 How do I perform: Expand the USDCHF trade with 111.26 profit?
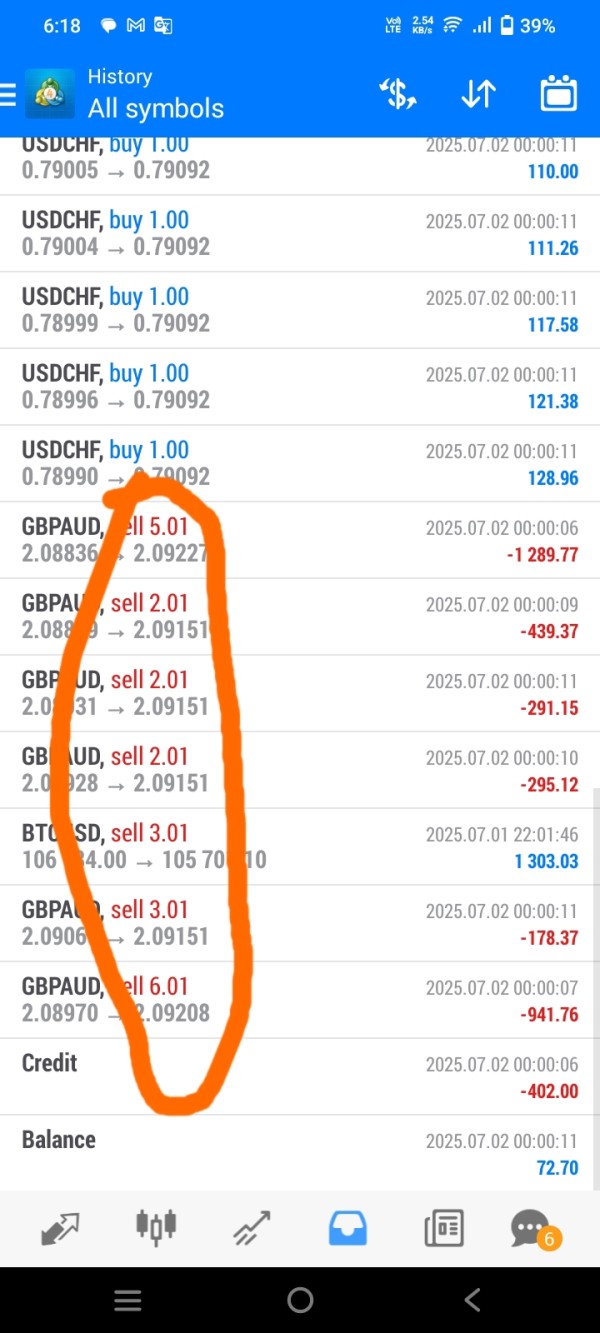(300, 234)
